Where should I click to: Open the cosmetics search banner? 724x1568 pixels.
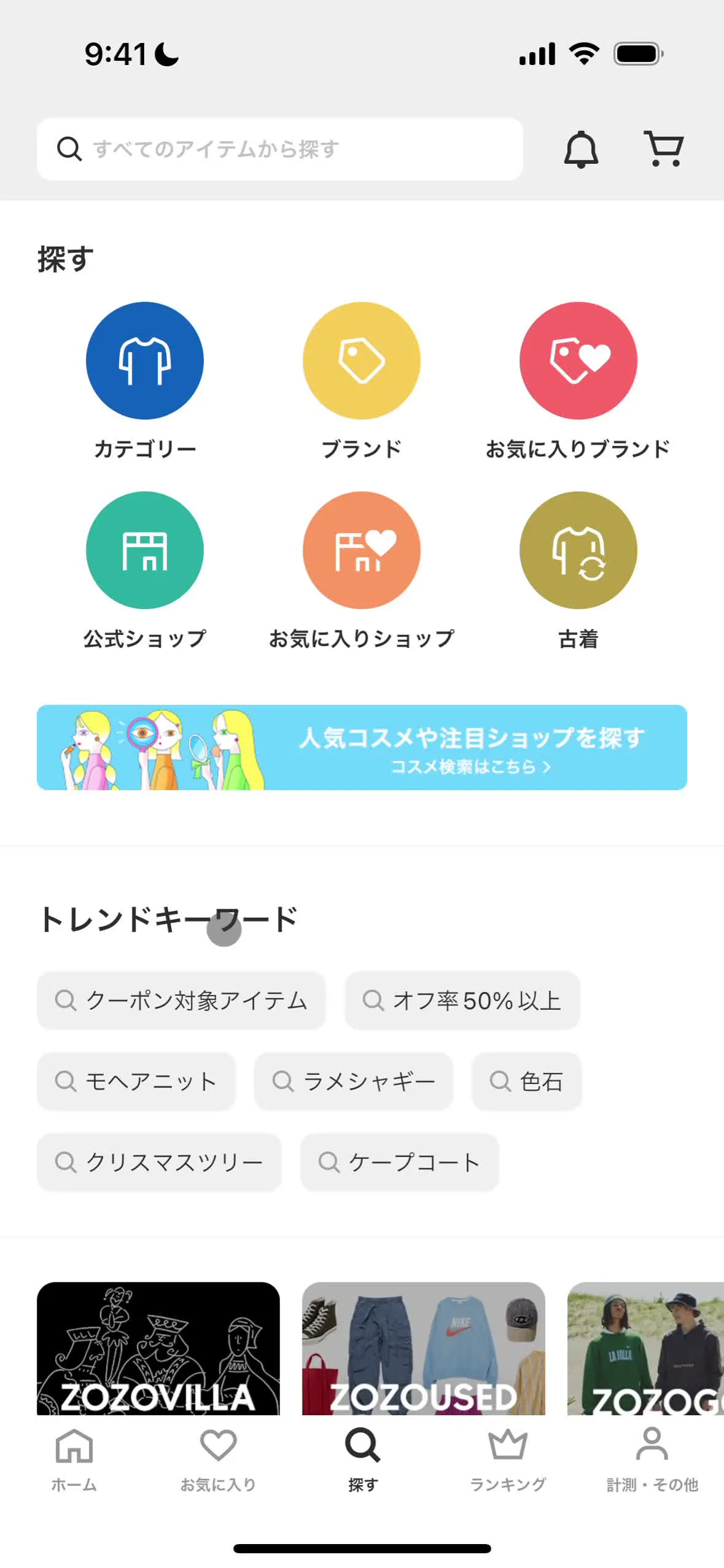click(x=362, y=747)
